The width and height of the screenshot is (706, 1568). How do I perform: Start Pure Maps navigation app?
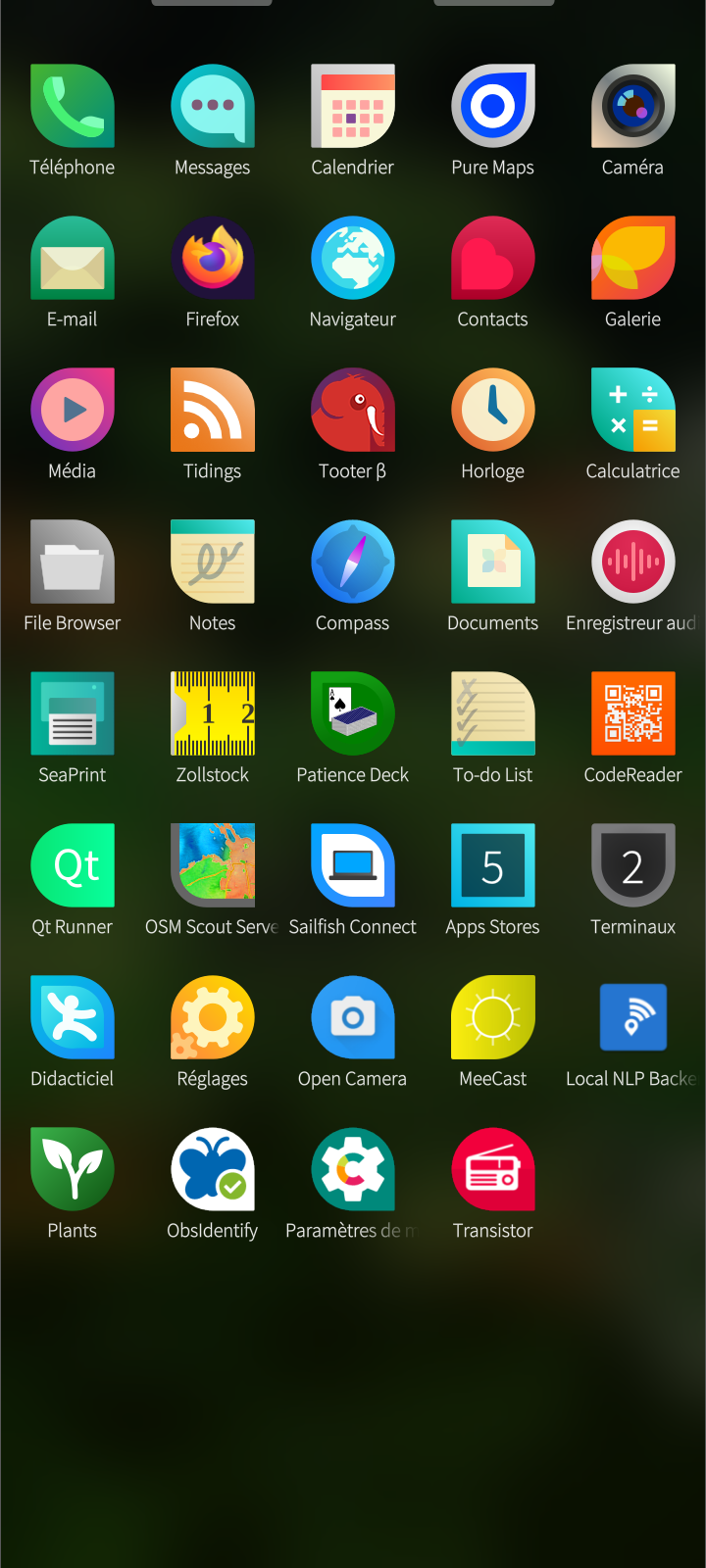click(493, 106)
